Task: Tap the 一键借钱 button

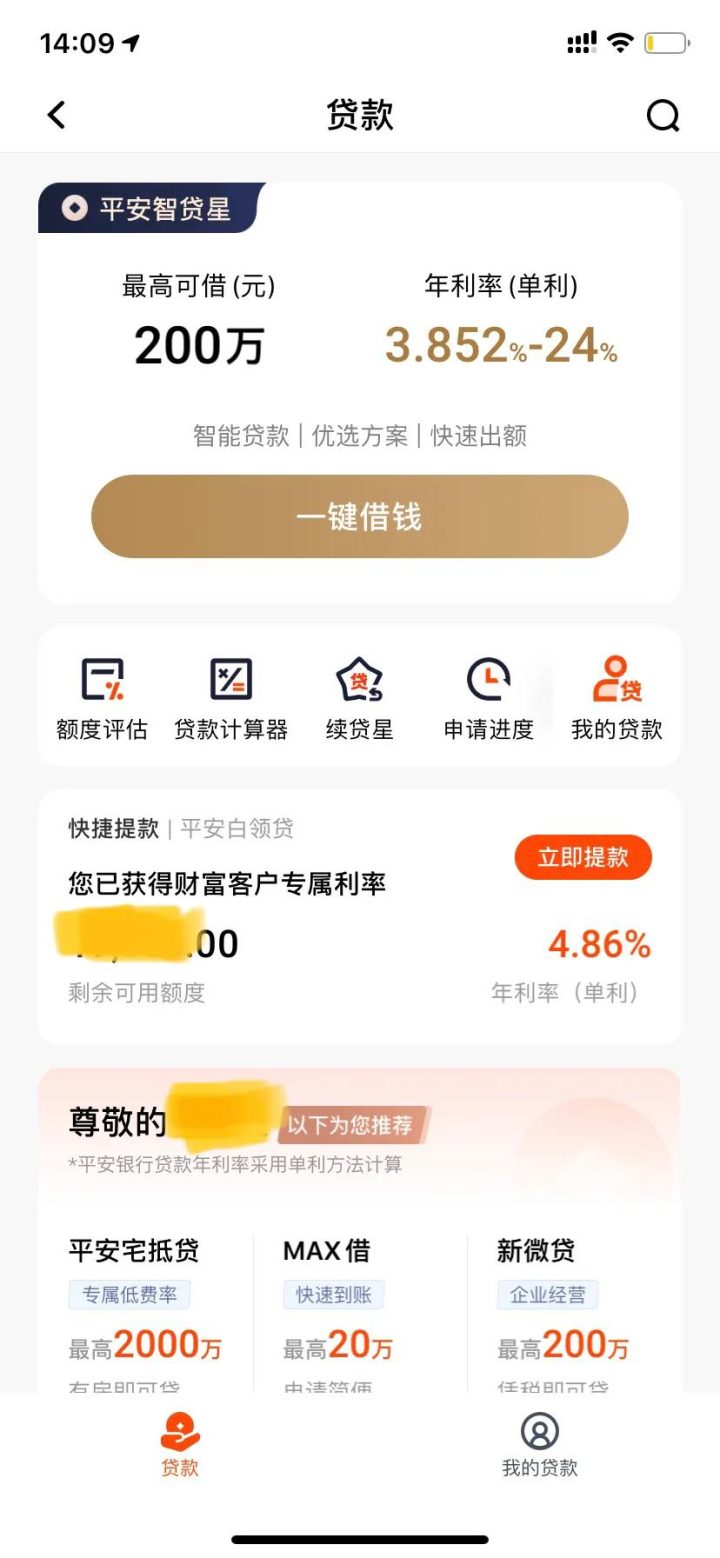Action: coord(359,517)
